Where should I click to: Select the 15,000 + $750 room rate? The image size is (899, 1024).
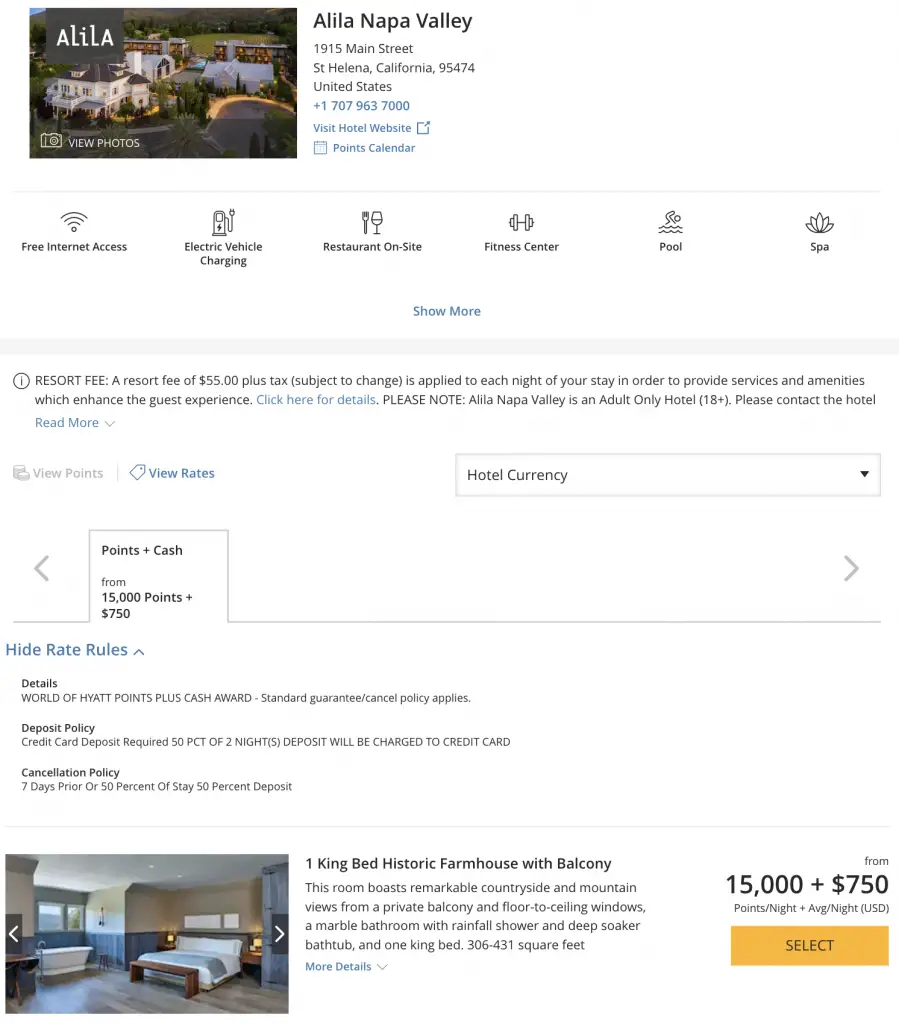[x=809, y=945]
